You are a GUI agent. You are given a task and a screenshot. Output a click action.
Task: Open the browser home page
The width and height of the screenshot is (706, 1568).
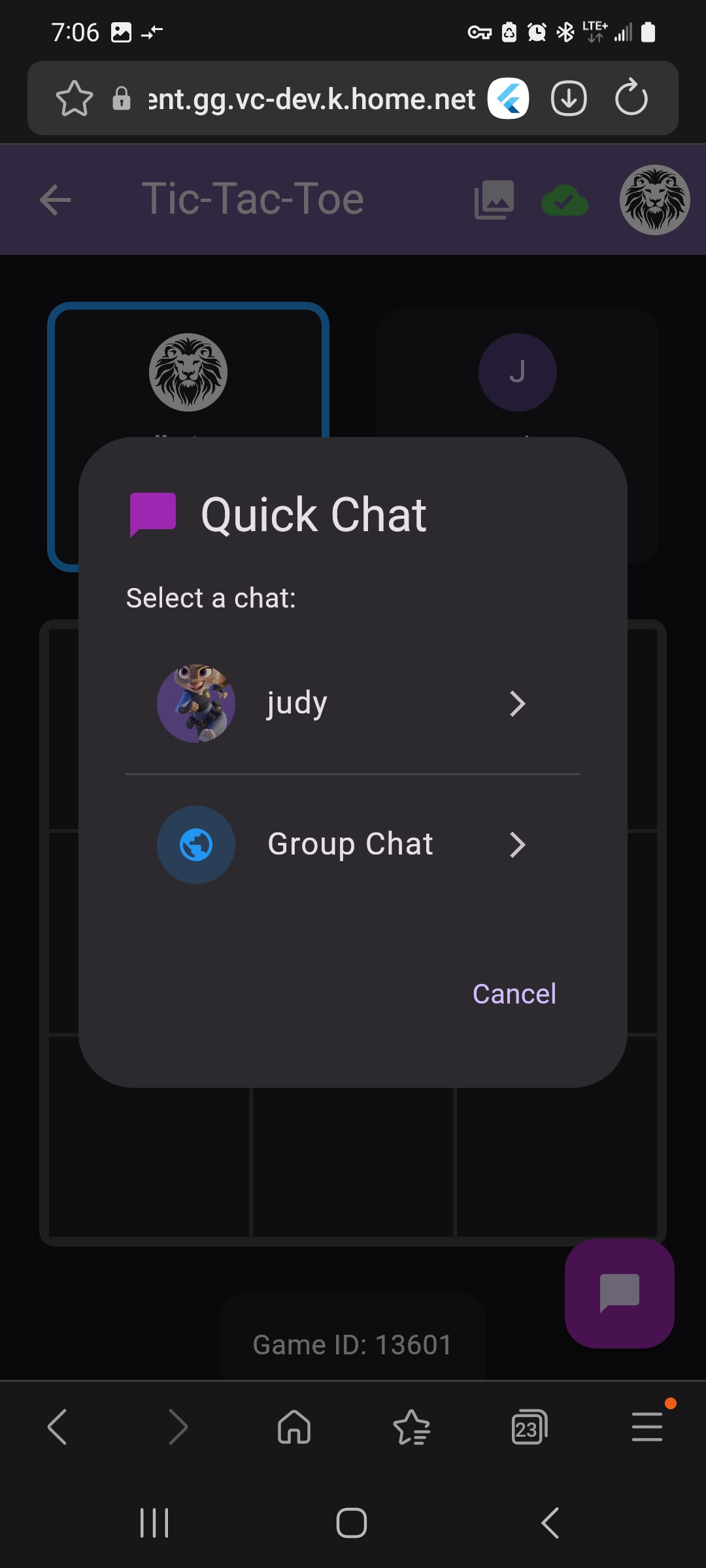pos(294,1427)
